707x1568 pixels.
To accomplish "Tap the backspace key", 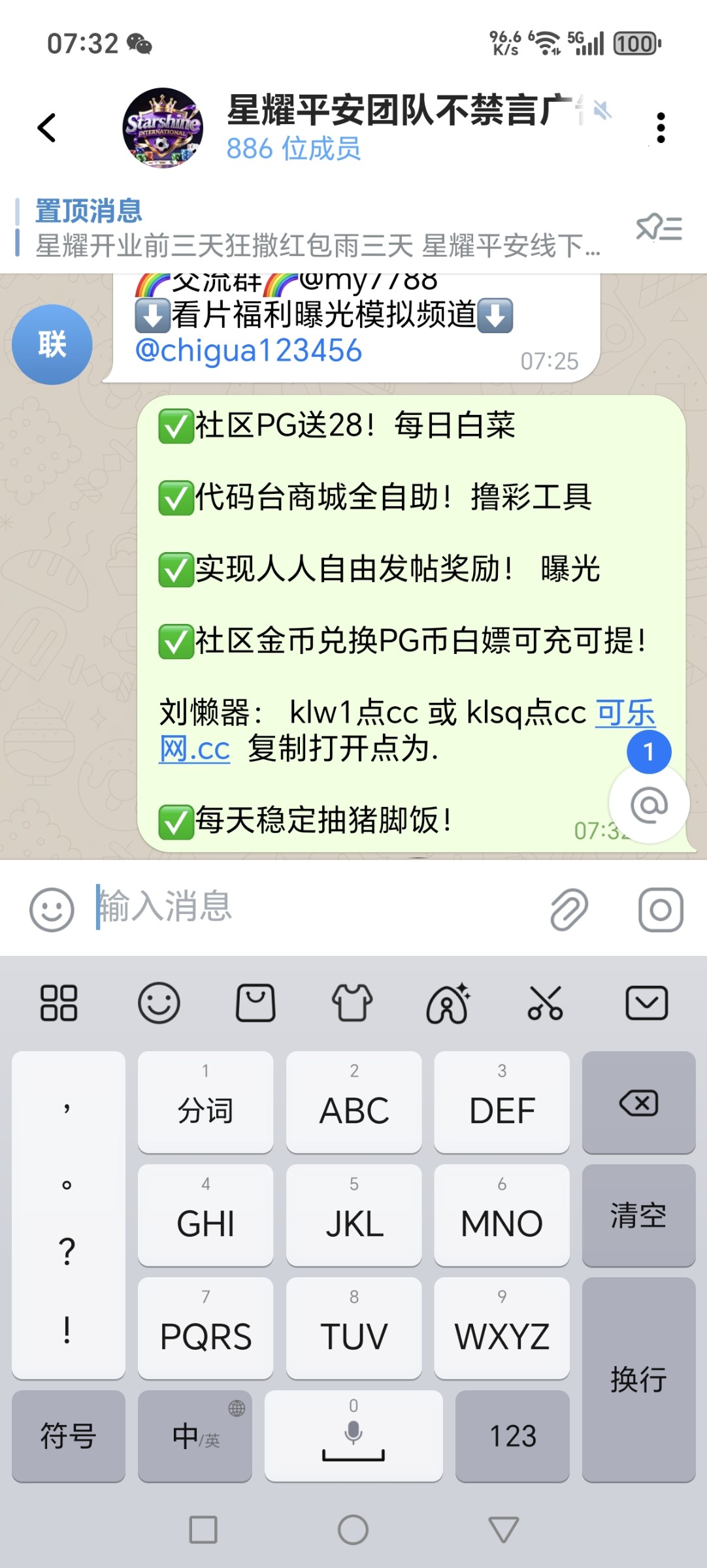I will [x=638, y=1103].
